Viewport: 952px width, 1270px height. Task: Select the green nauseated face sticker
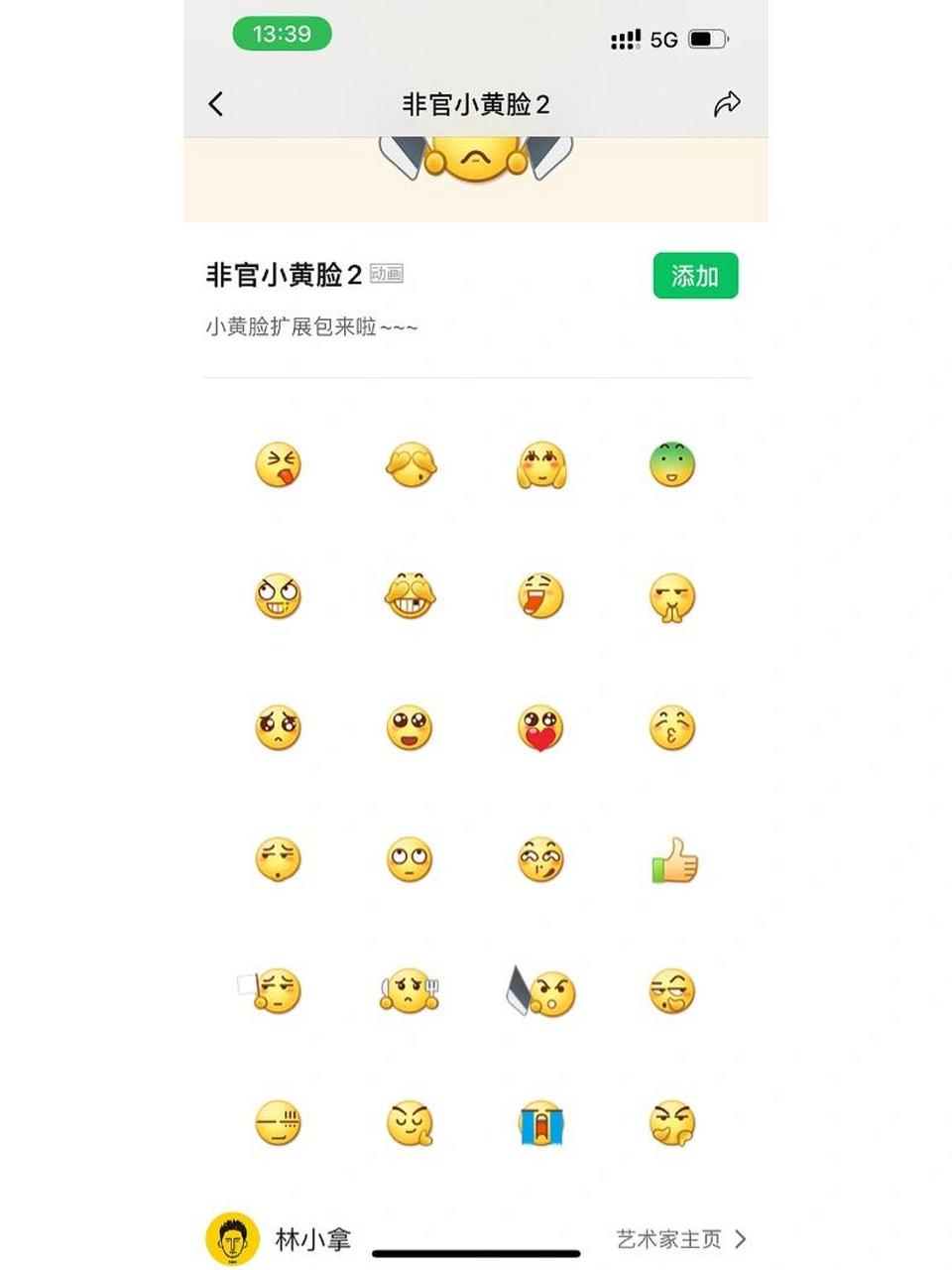(x=673, y=464)
